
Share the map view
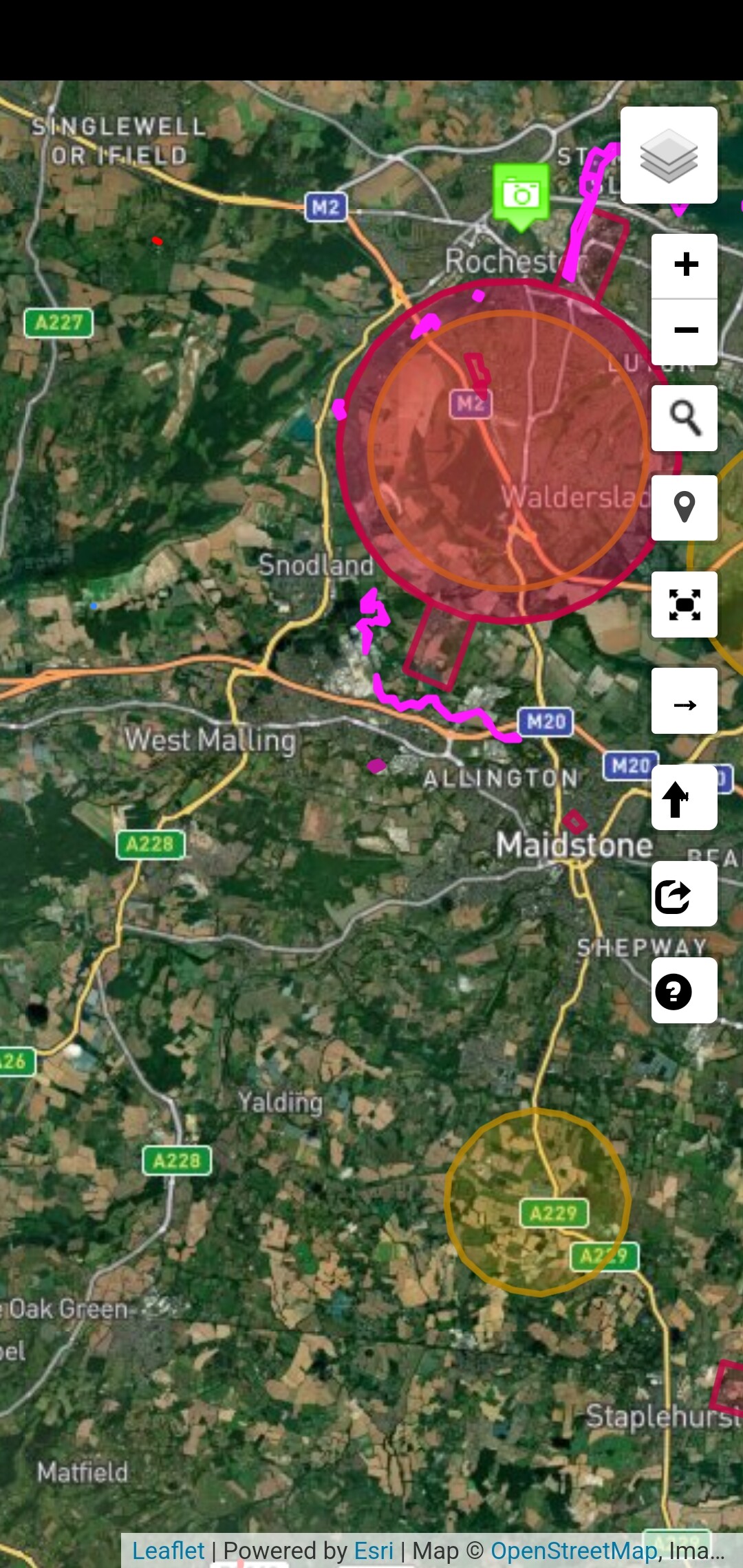coord(685,894)
